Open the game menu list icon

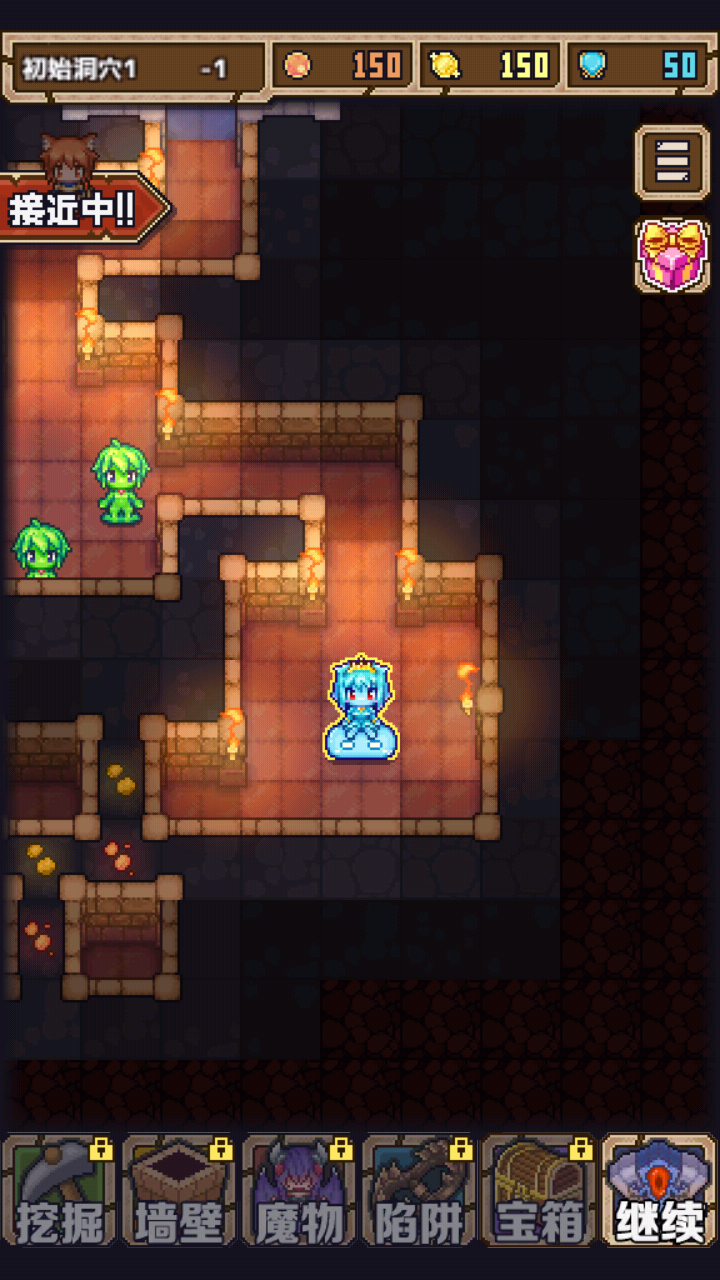[x=673, y=162]
